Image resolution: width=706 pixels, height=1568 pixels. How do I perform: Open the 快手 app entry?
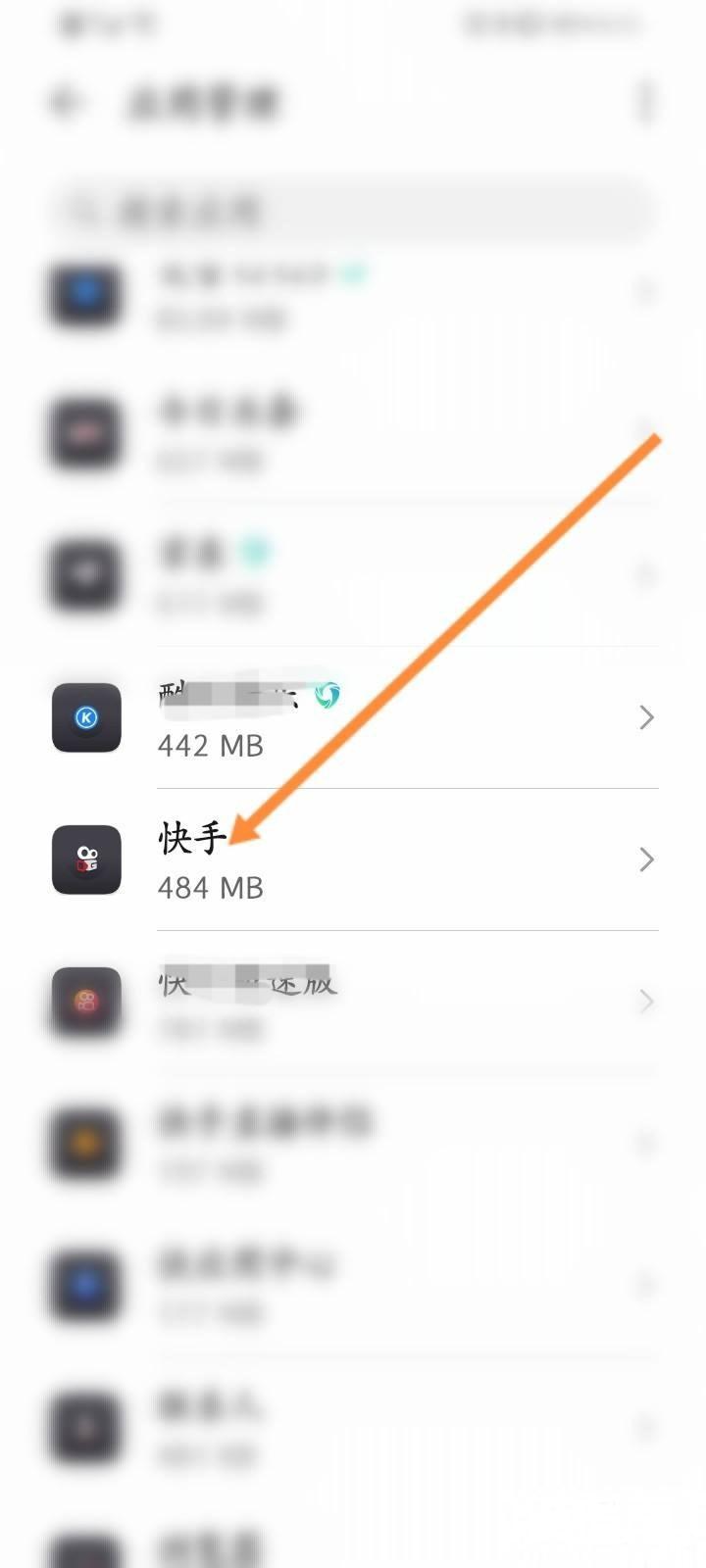pos(354,859)
